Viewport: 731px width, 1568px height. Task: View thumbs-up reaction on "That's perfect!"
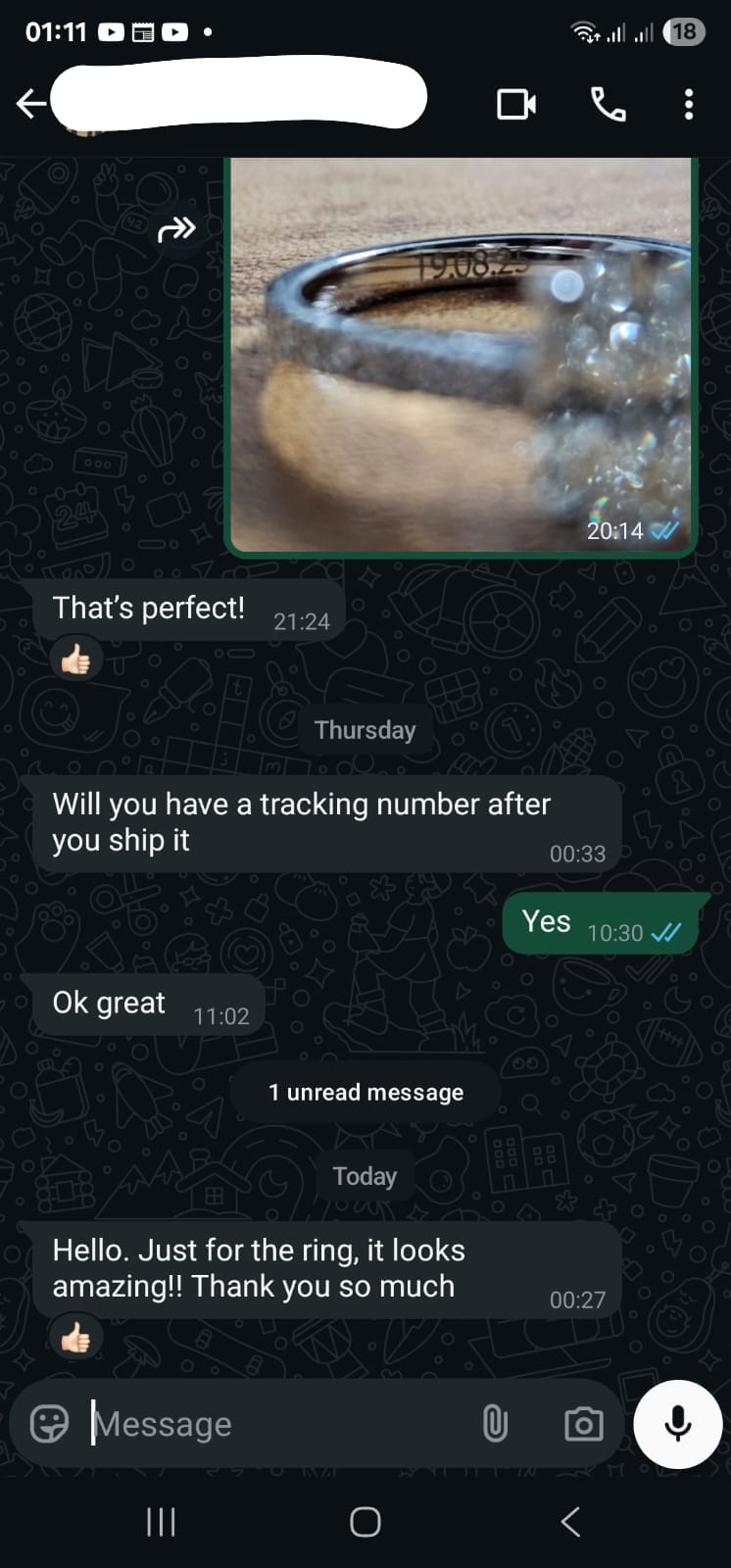tap(76, 660)
